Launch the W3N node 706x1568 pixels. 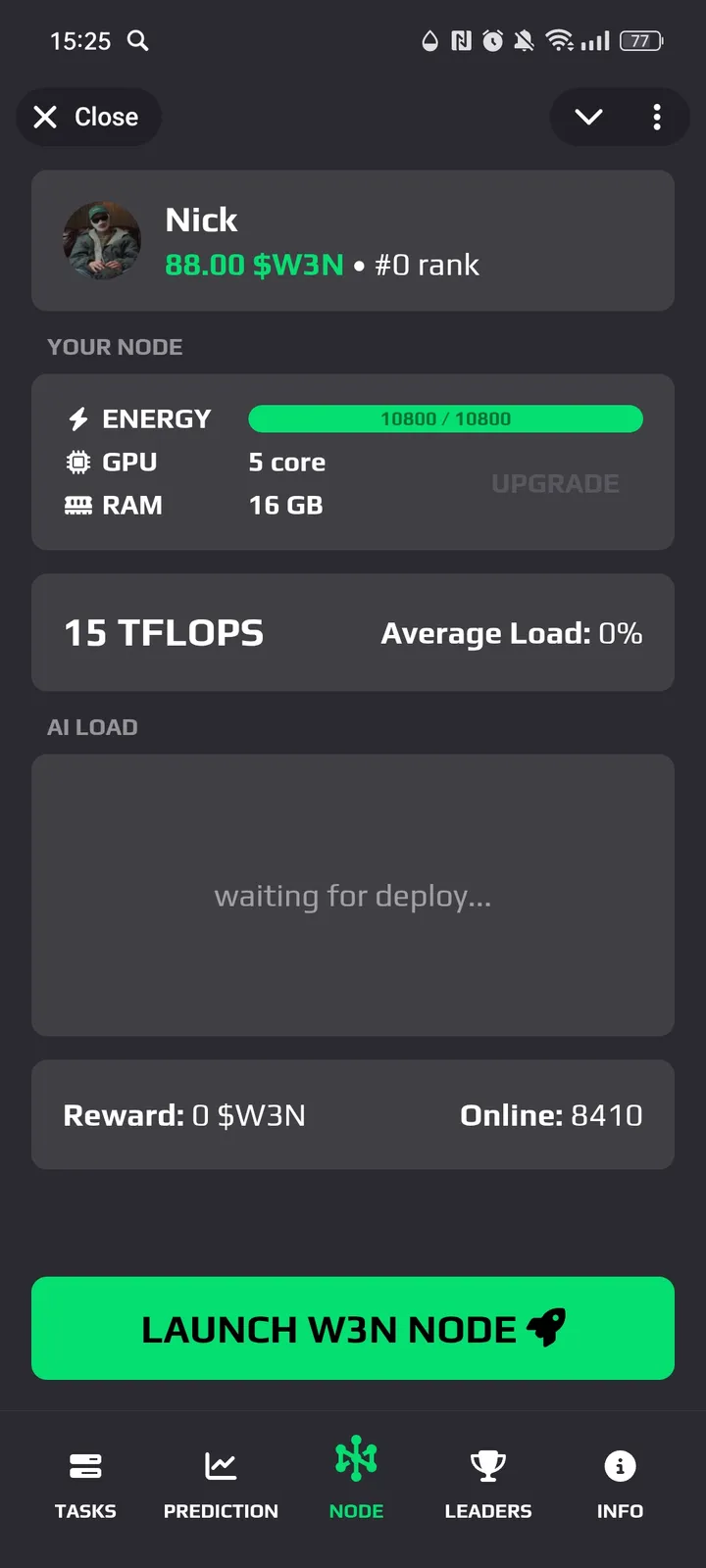click(353, 1329)
